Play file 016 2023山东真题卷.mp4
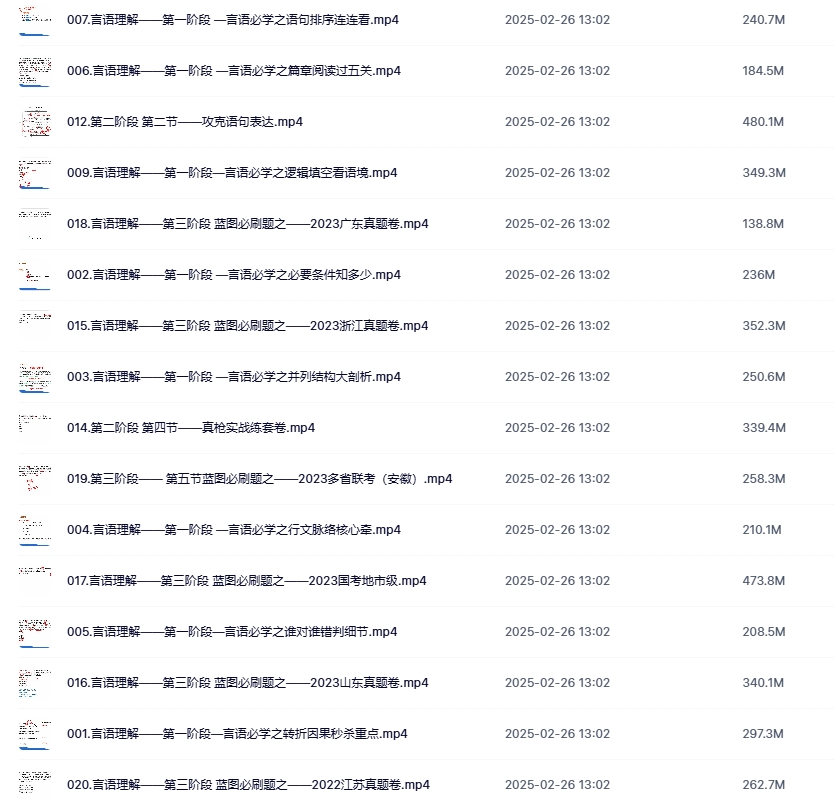The height and width of the screenshot is (807, 834). click(247, 683)
